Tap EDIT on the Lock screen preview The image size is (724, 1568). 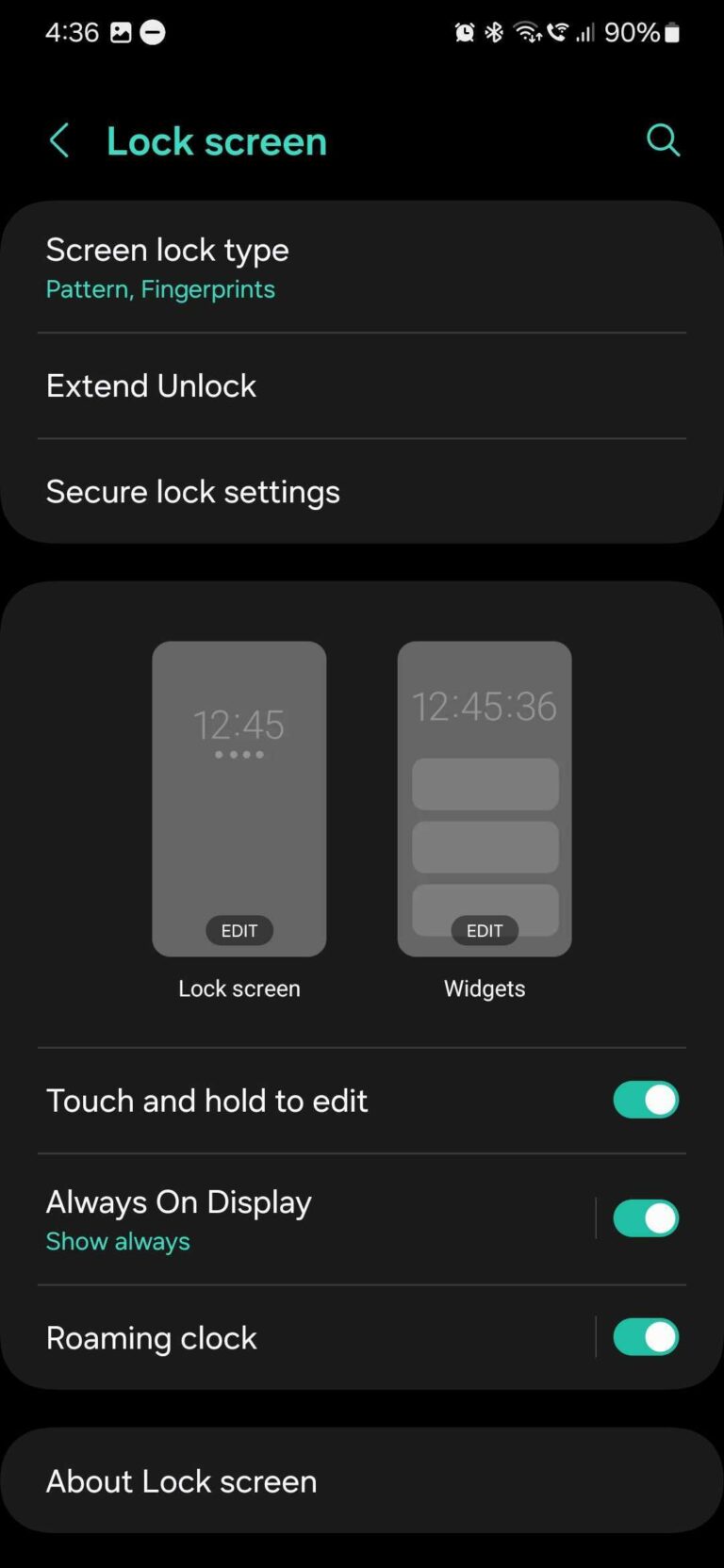point(239,930)
